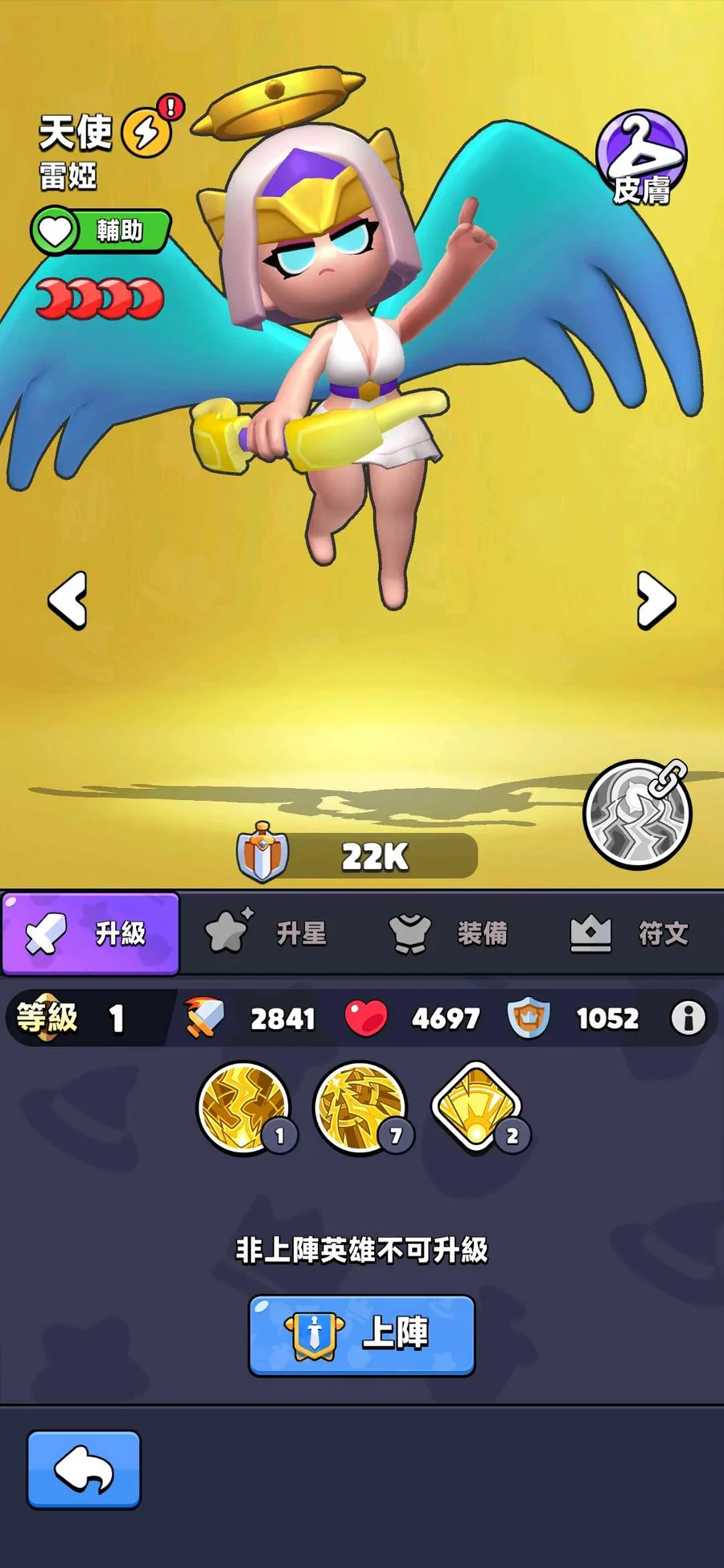Go to the previous hero arrow
The height and width of the screenshot is (1568, 724).
tap(68, 600)
